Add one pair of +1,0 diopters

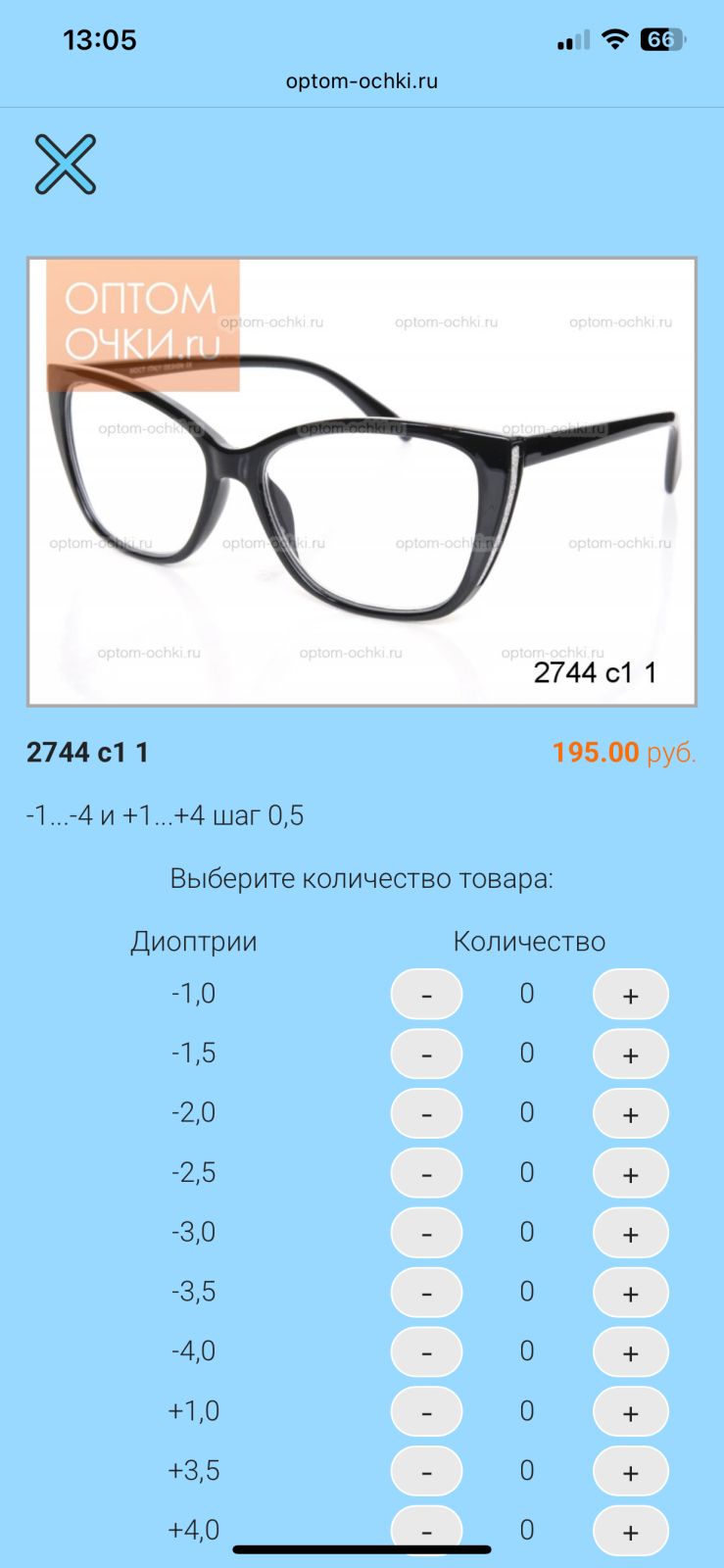pyautogui.click(x=630, y=1412)
